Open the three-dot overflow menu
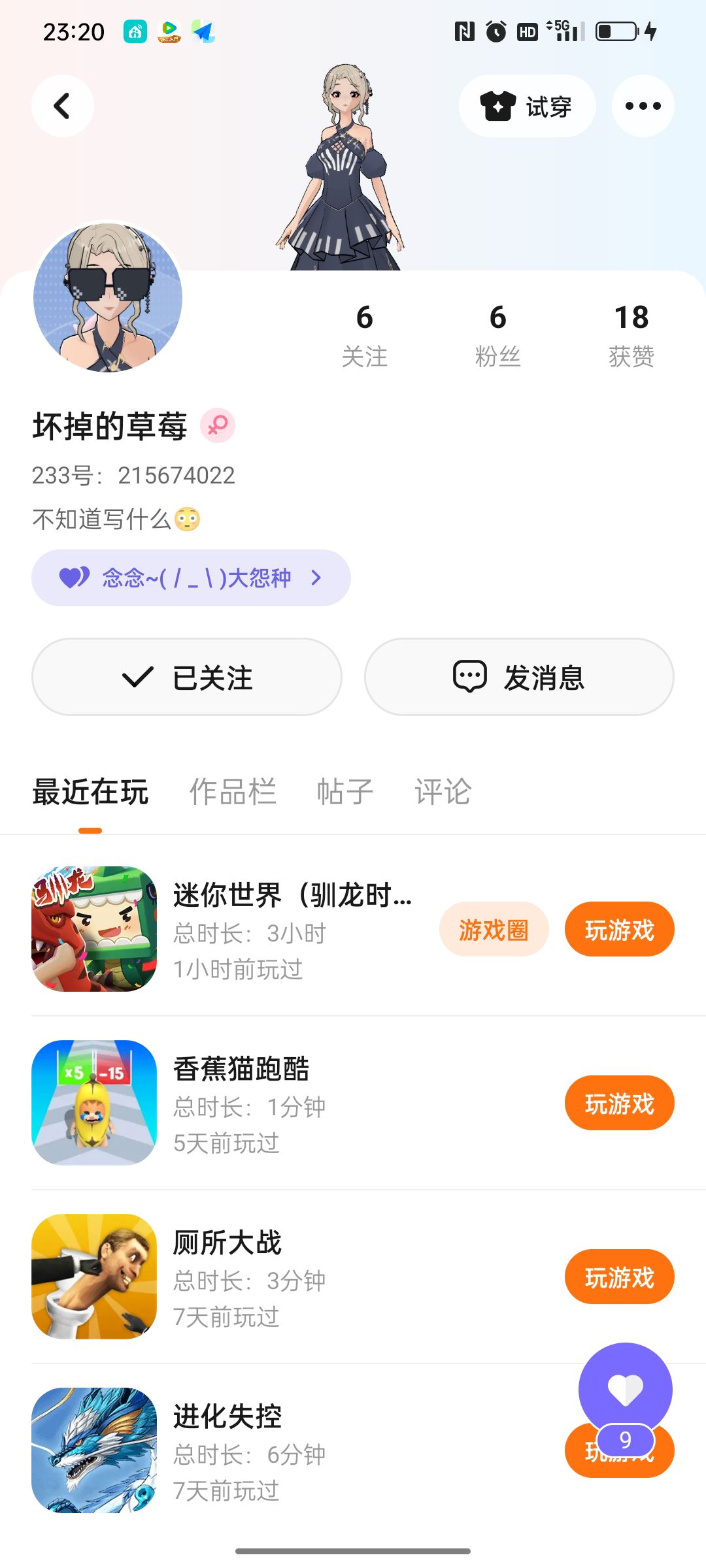The height and width of the screenshot is (1568, 706). click(x=643, y=106)
